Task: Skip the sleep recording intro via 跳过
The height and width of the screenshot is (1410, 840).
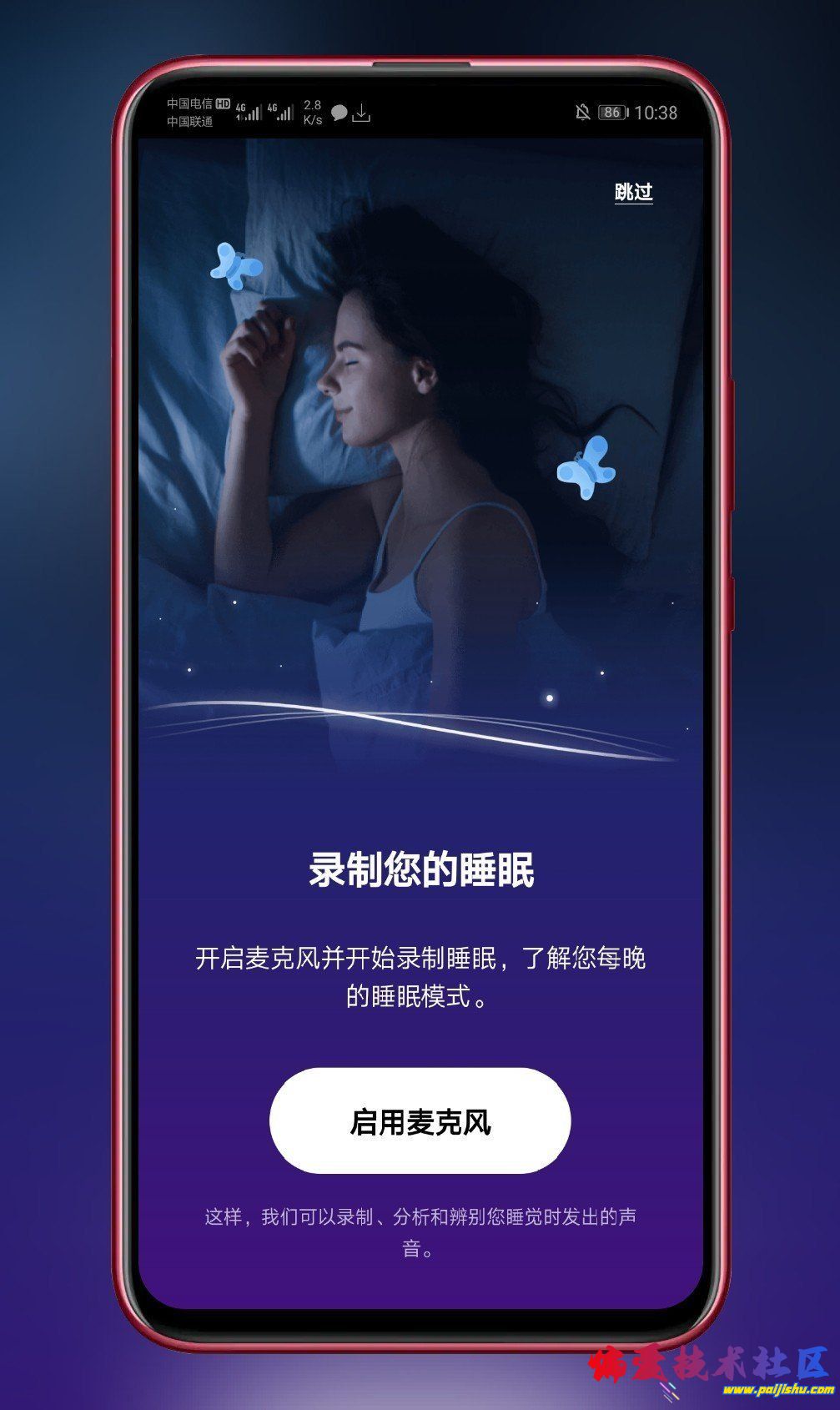Action: point(633,192)
